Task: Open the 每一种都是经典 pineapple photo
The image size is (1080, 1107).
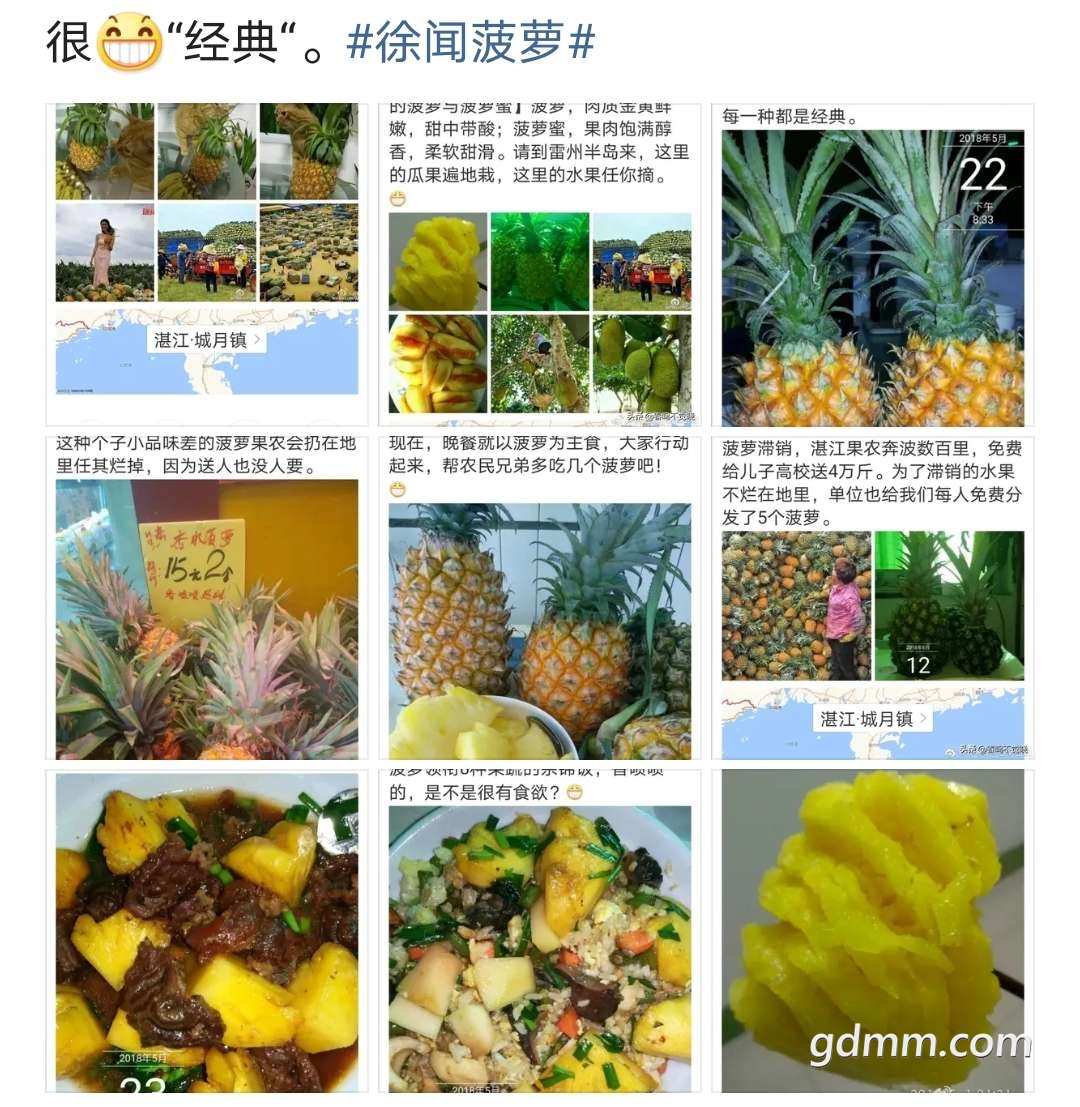Action: click(x=872, y=264)
